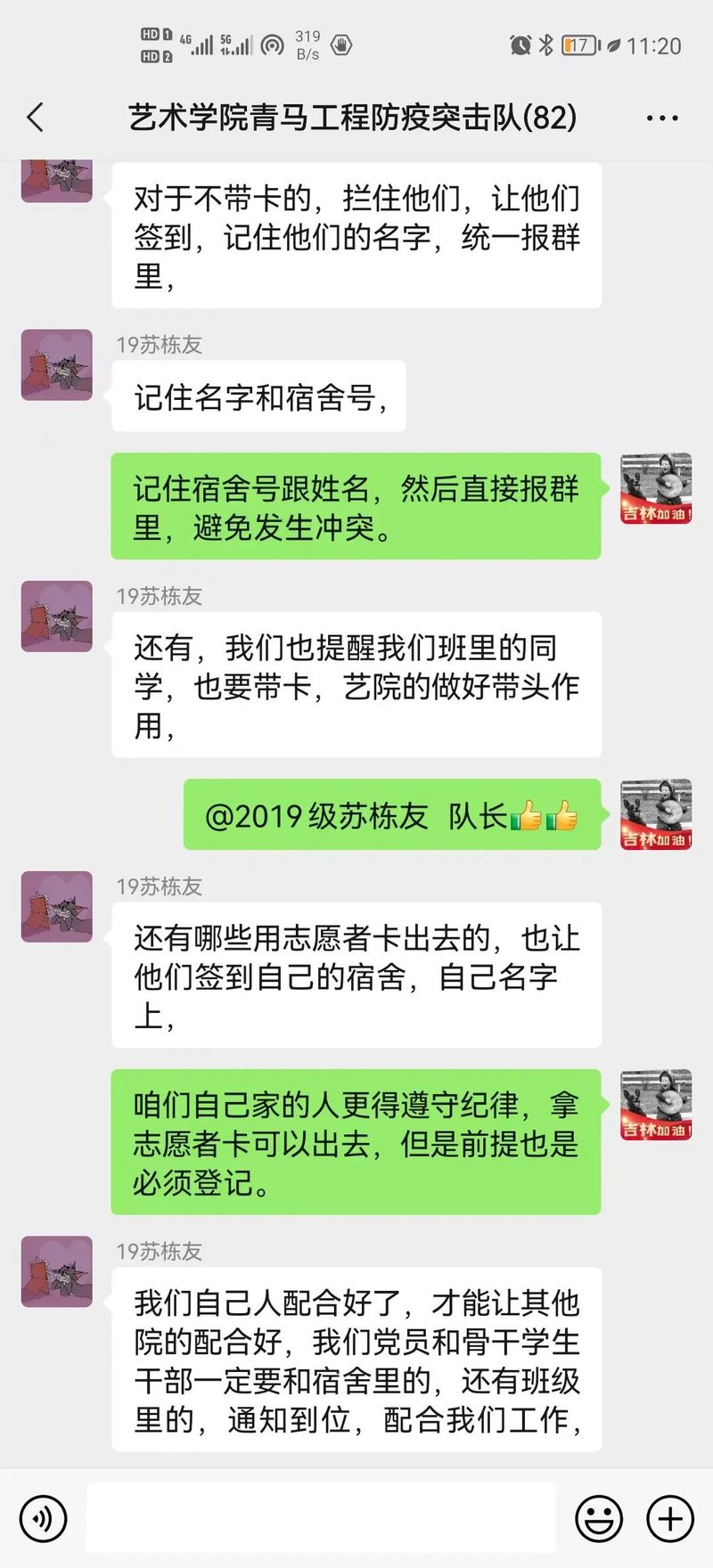Open the emoji sticker panel
This screenshot has width=713, height=1568.
tap(599, 1518)
